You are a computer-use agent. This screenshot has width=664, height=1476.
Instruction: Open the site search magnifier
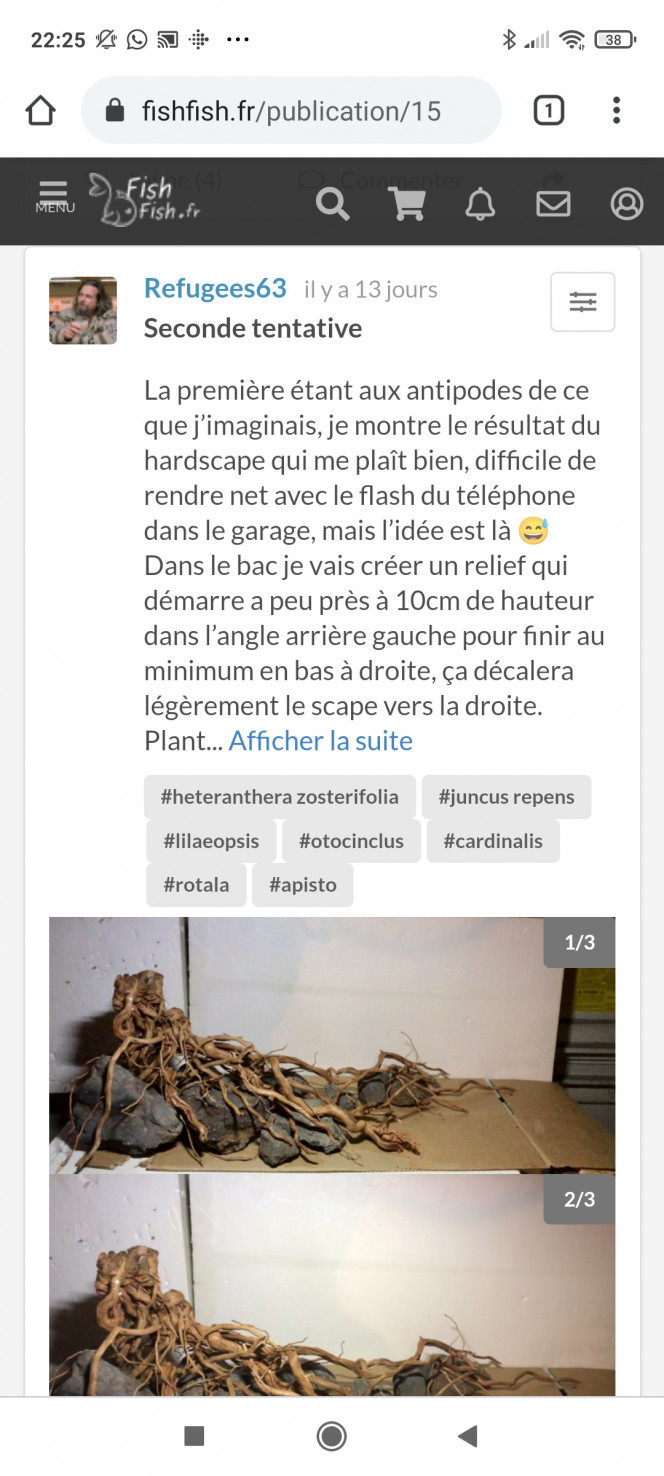(333, 204)
